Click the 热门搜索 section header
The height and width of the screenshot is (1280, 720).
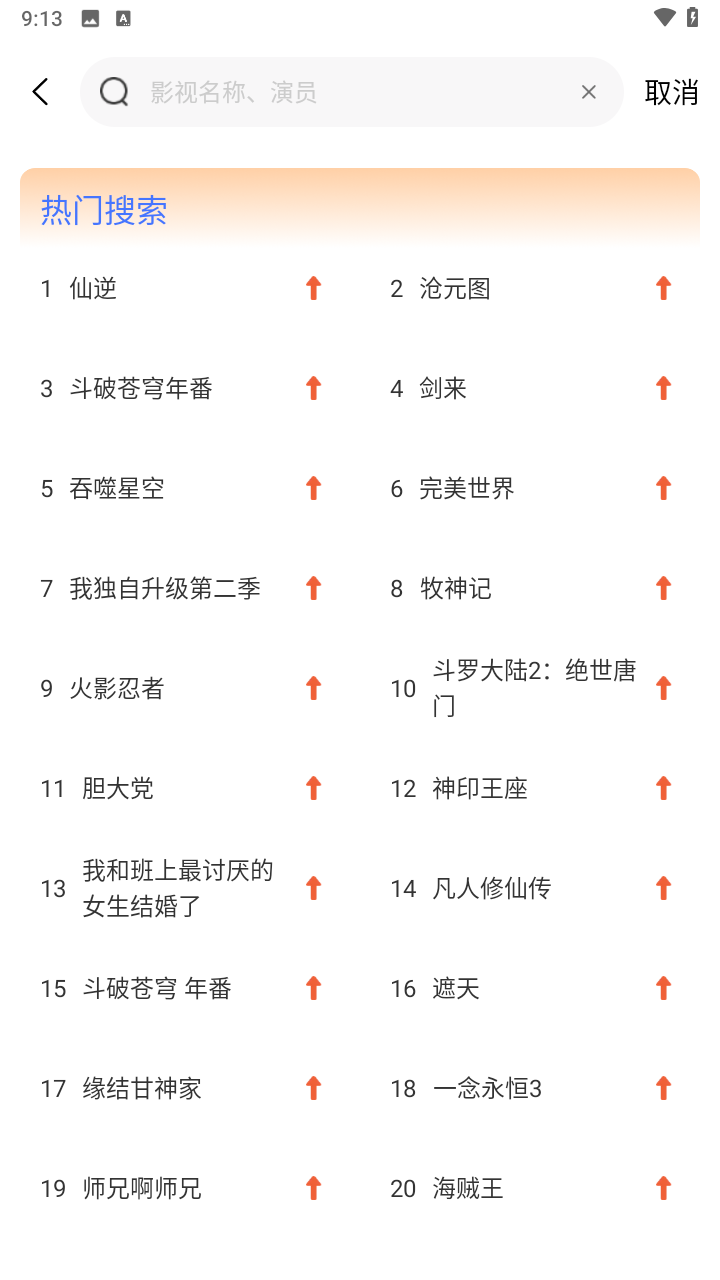103,210
